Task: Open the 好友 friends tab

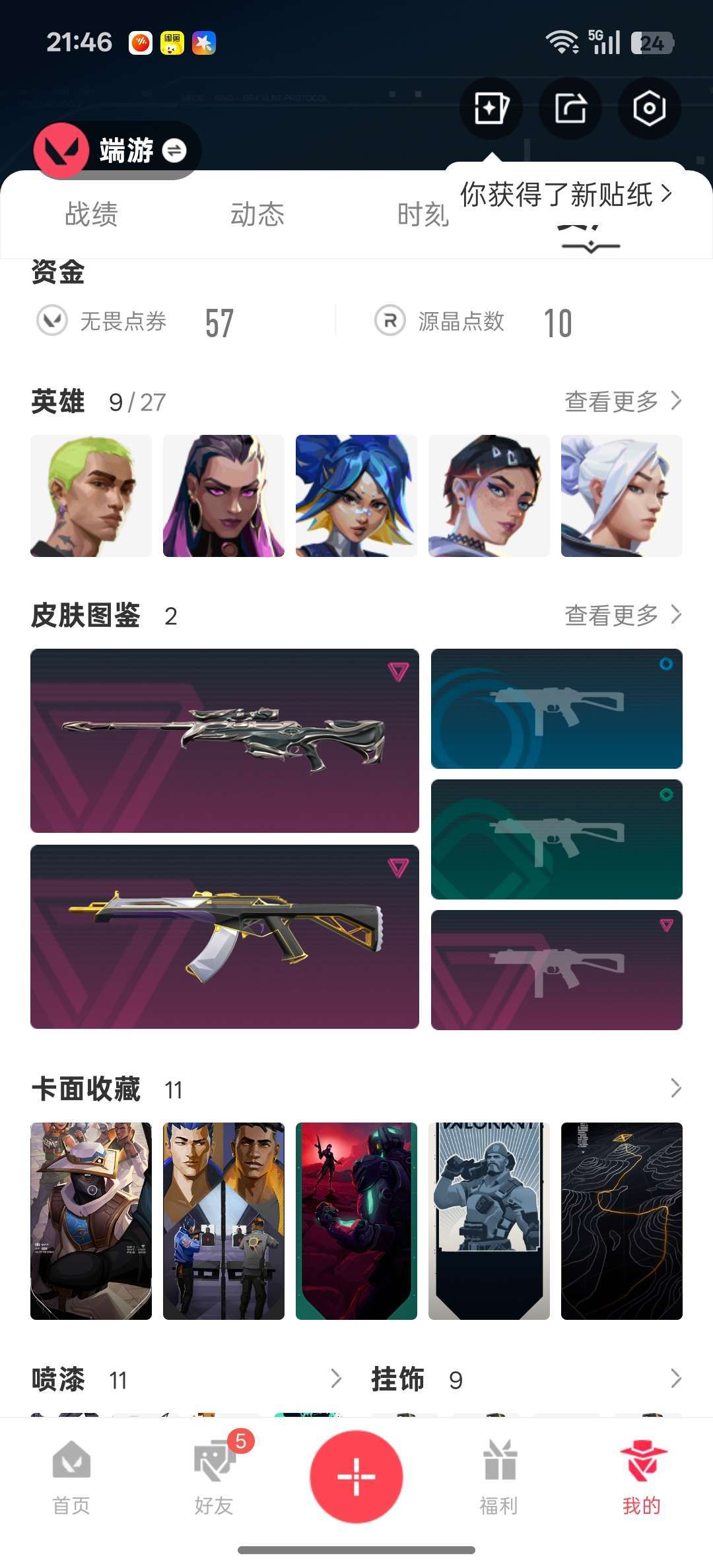Action: click(x=214, y=1476)
